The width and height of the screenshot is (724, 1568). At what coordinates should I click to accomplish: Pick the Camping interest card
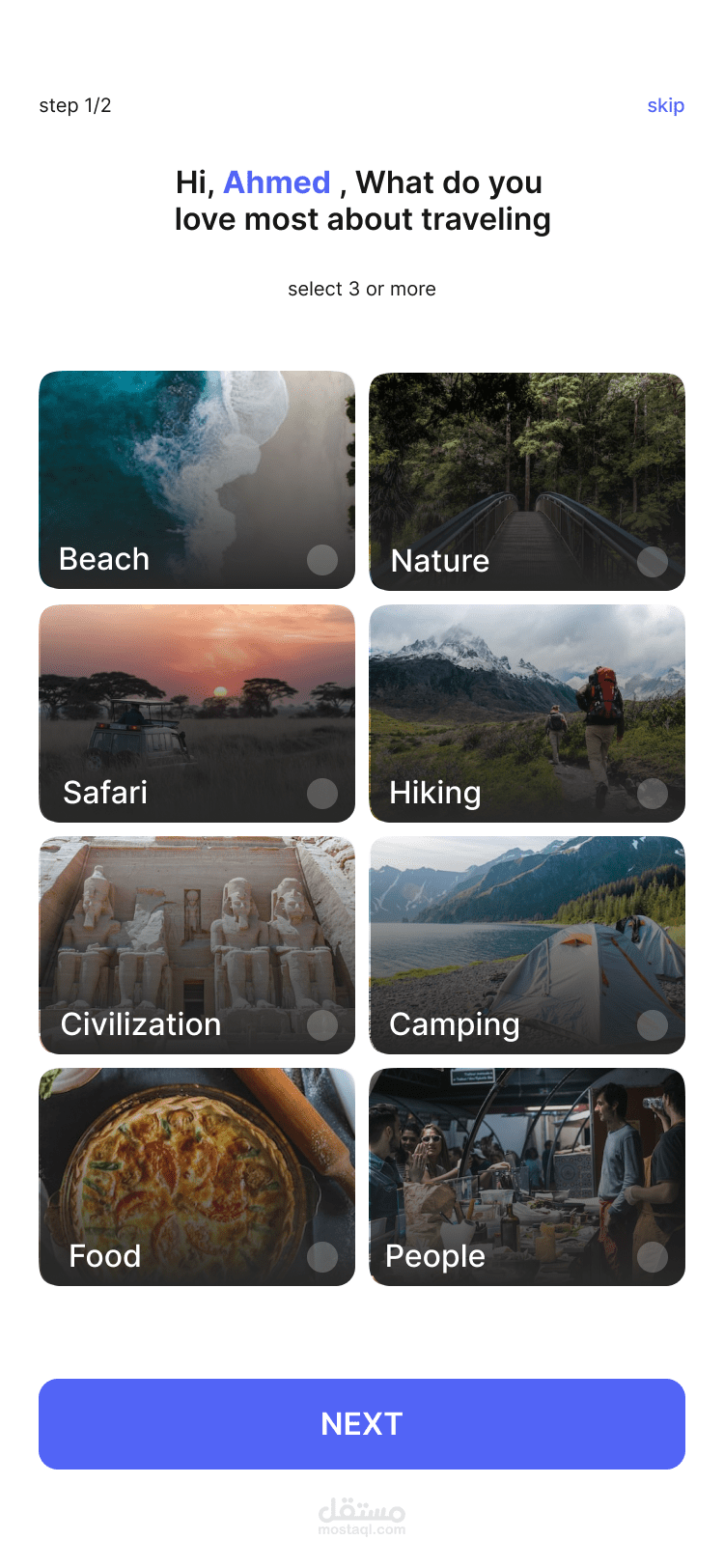point(527,944)
